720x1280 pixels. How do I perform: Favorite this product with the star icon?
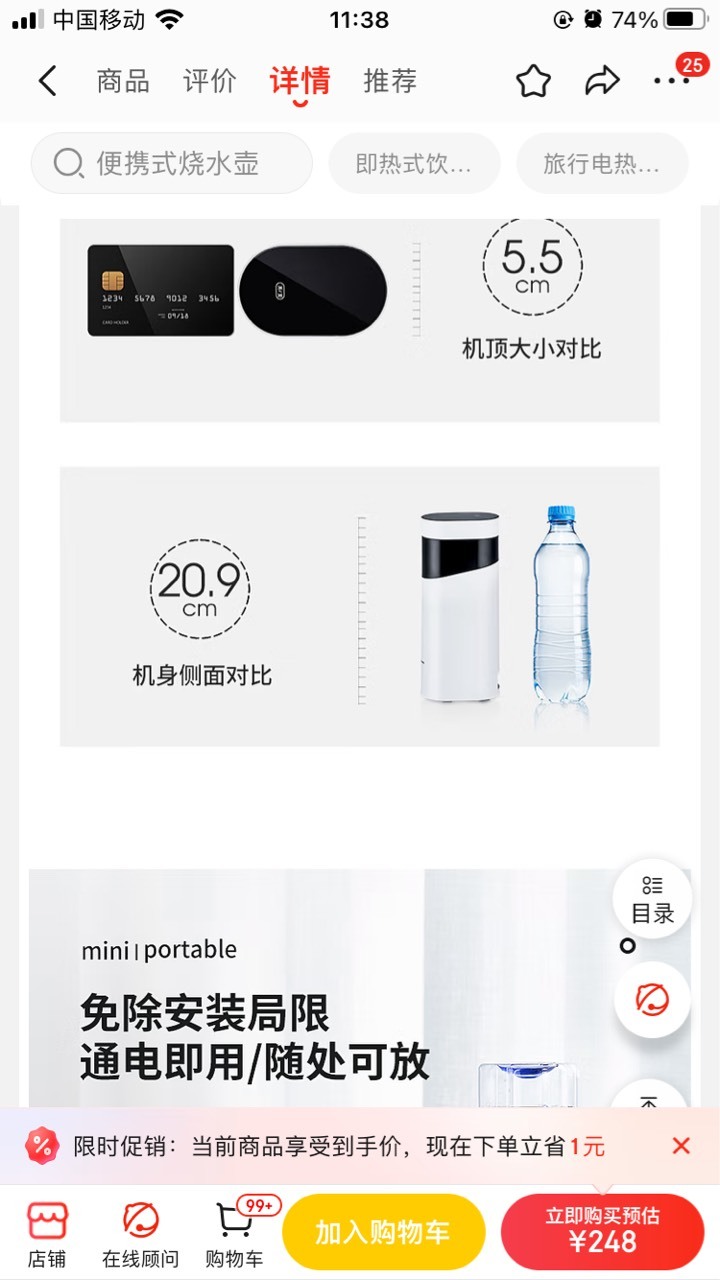534,81
